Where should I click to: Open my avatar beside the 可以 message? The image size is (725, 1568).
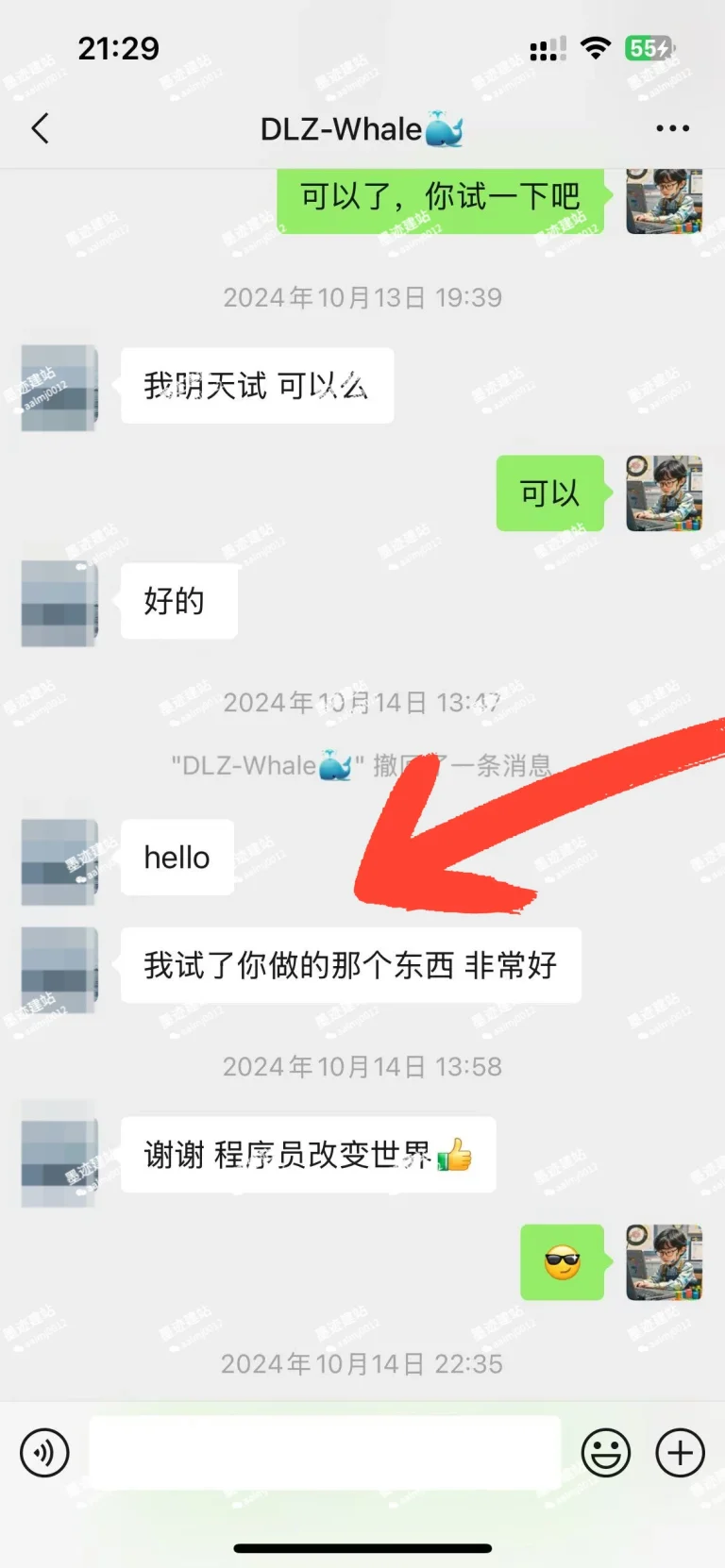664,493
